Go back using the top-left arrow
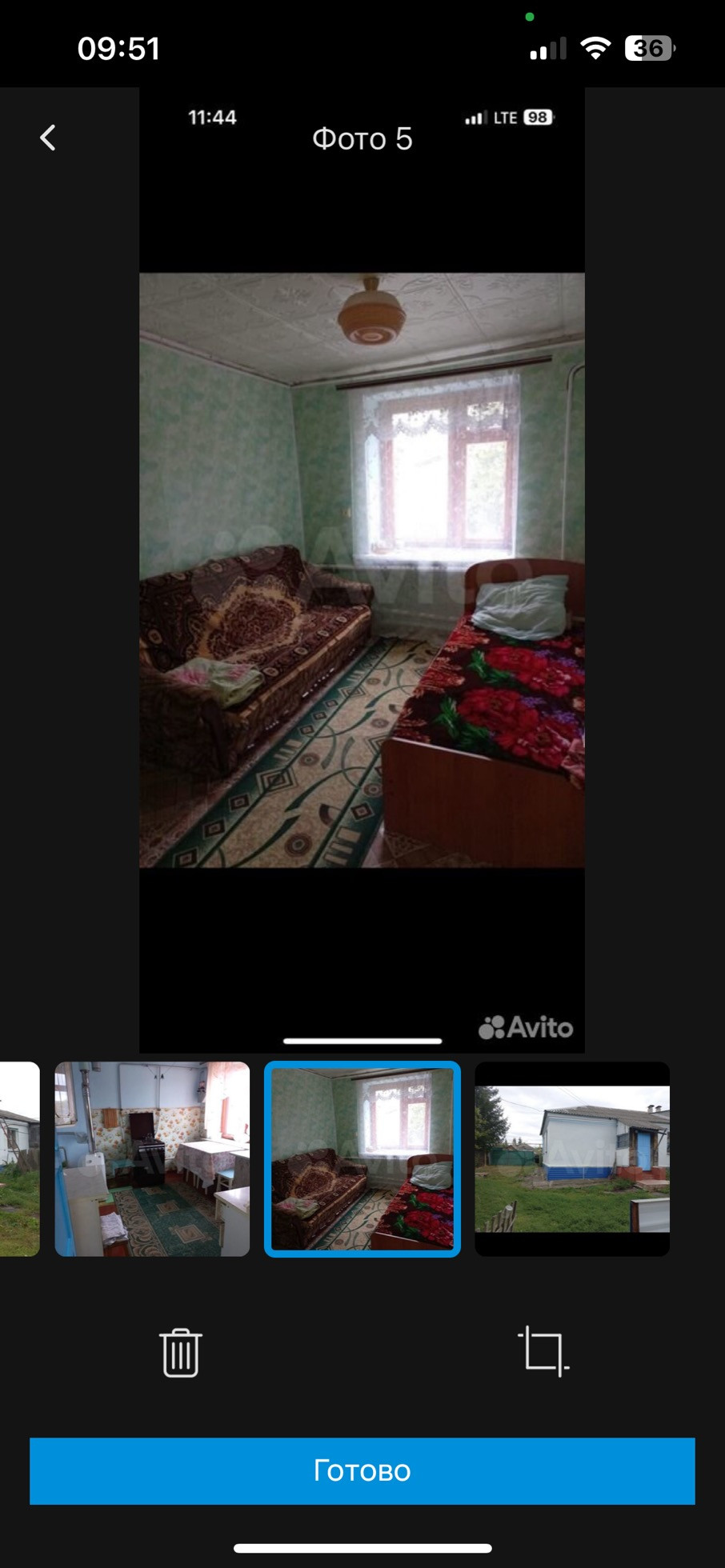The height and width of the screenshot is (1568, 725). click(48, 138)
